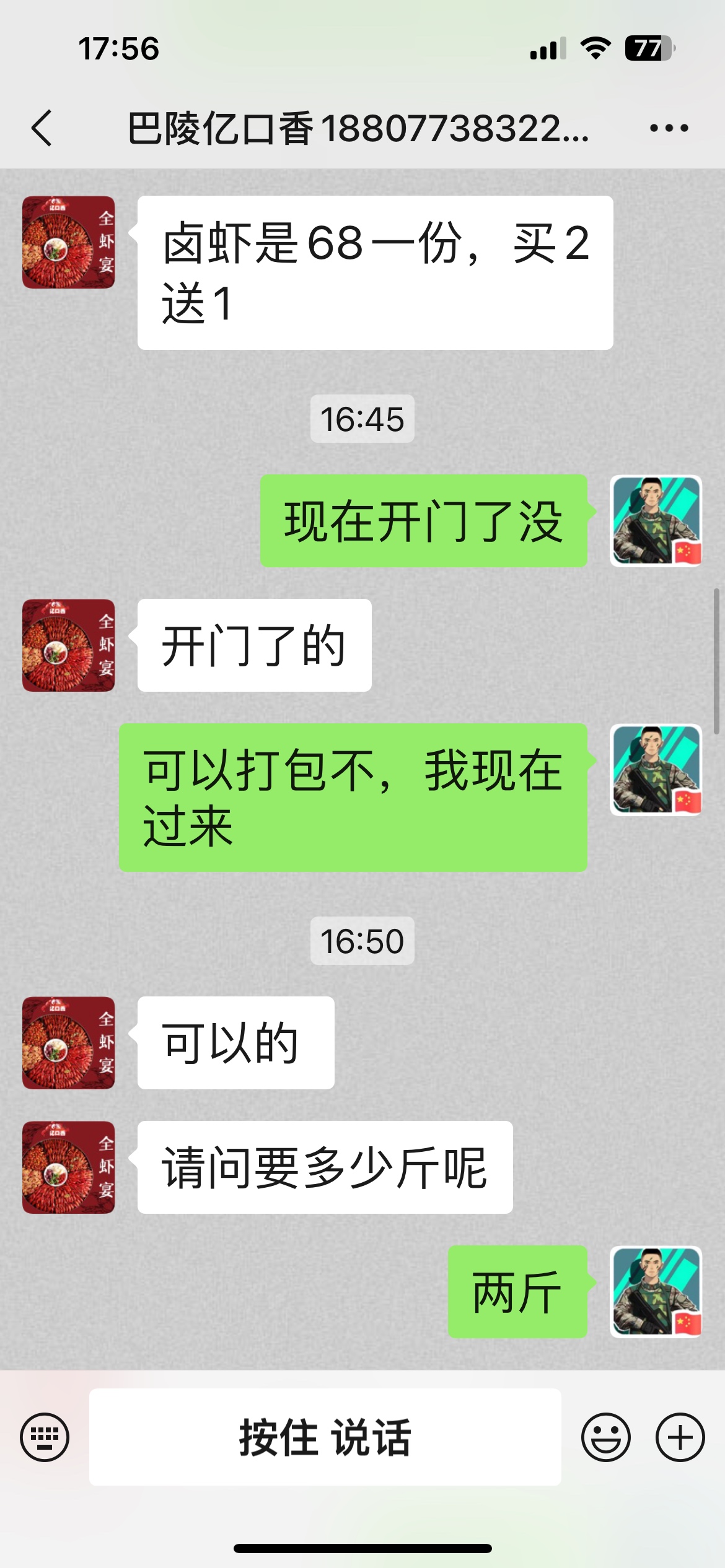Viewport: 725px width, 1568px height.
Task: Open my avatar beside 两斤 message
Action: pos(656,1292)
